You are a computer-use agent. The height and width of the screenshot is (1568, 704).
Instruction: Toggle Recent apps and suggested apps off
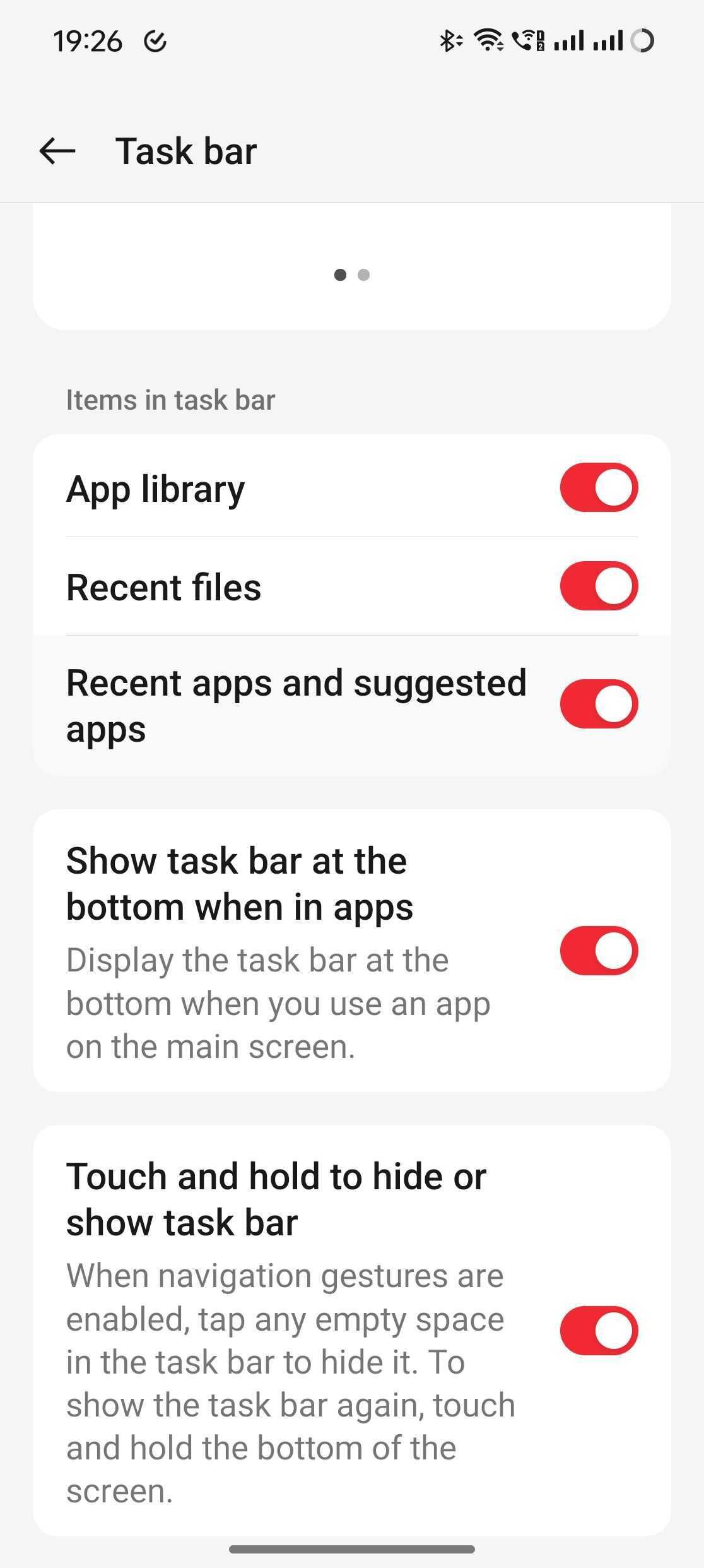(598, 704)
